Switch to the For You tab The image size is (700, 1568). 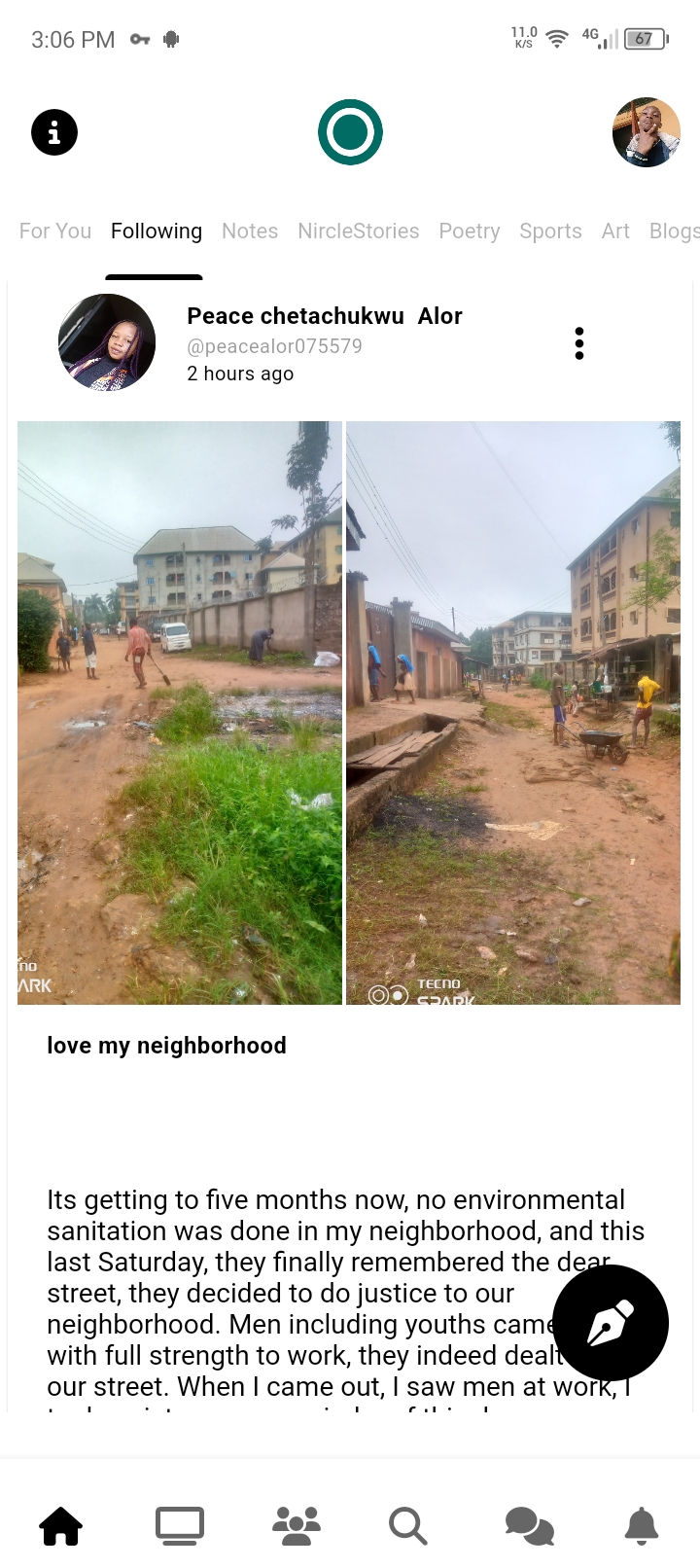coord(55,232)
